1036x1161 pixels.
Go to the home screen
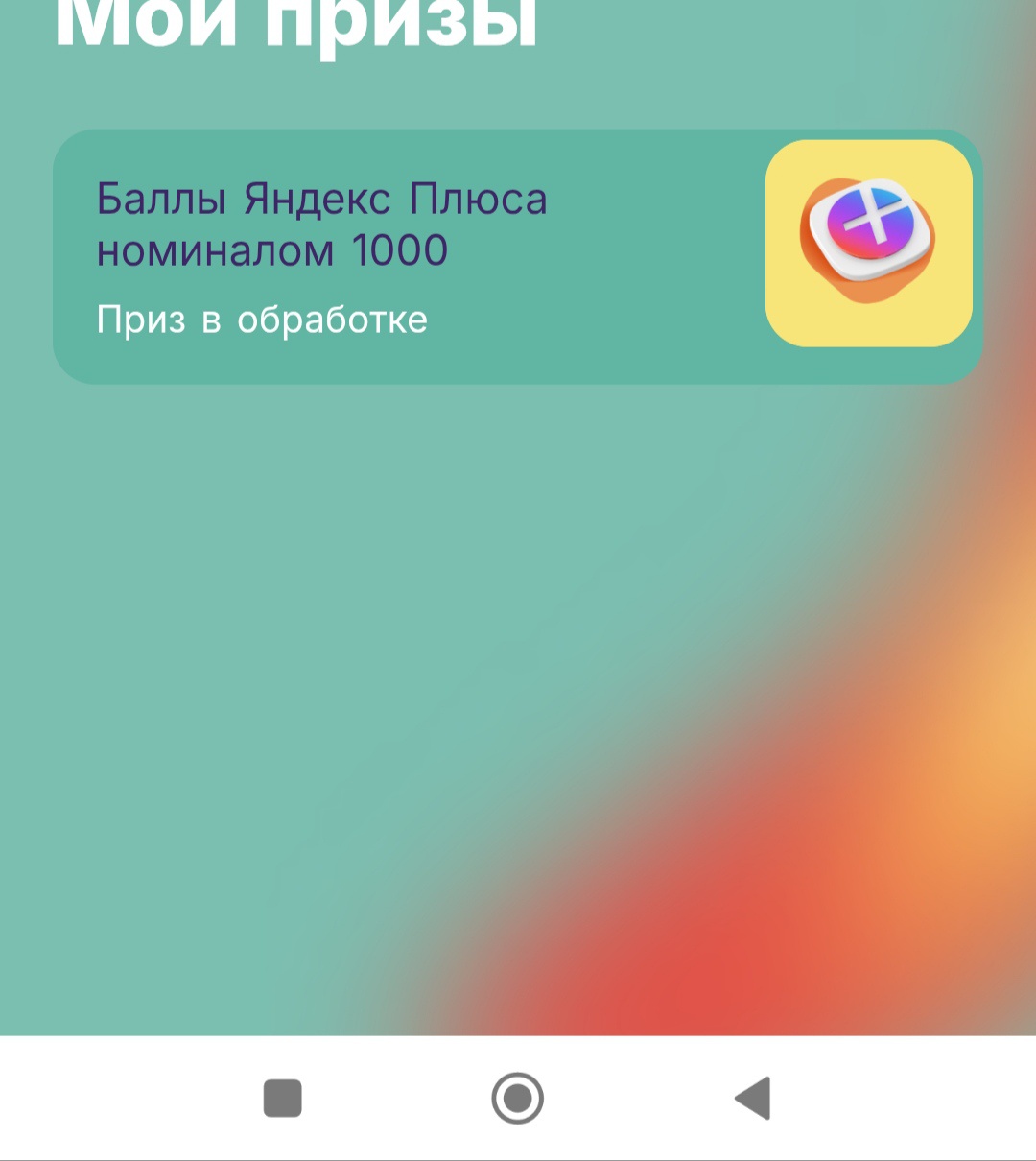(518, 1098)
